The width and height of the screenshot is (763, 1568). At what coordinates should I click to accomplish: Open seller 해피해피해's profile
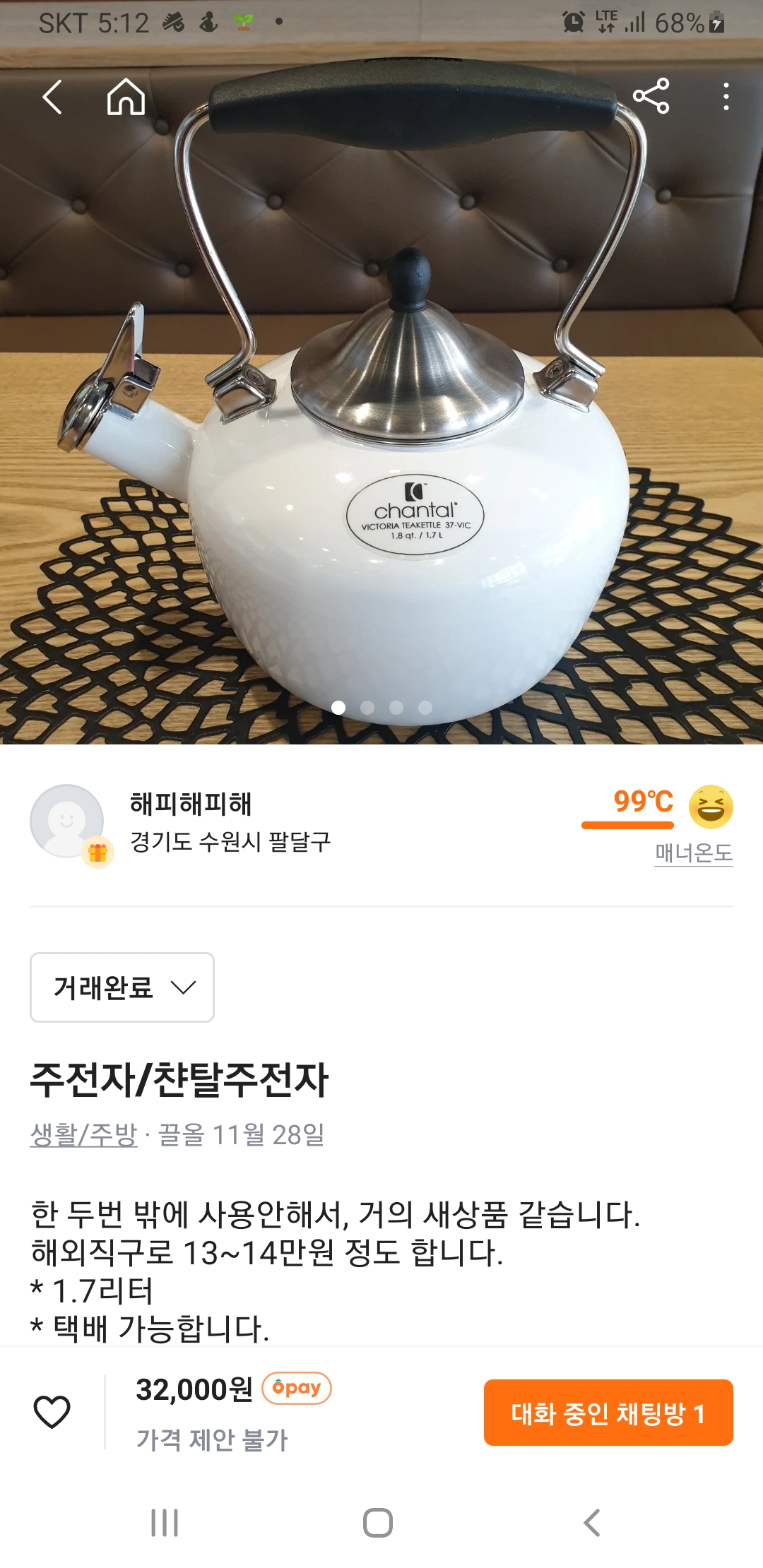[191, 804]
